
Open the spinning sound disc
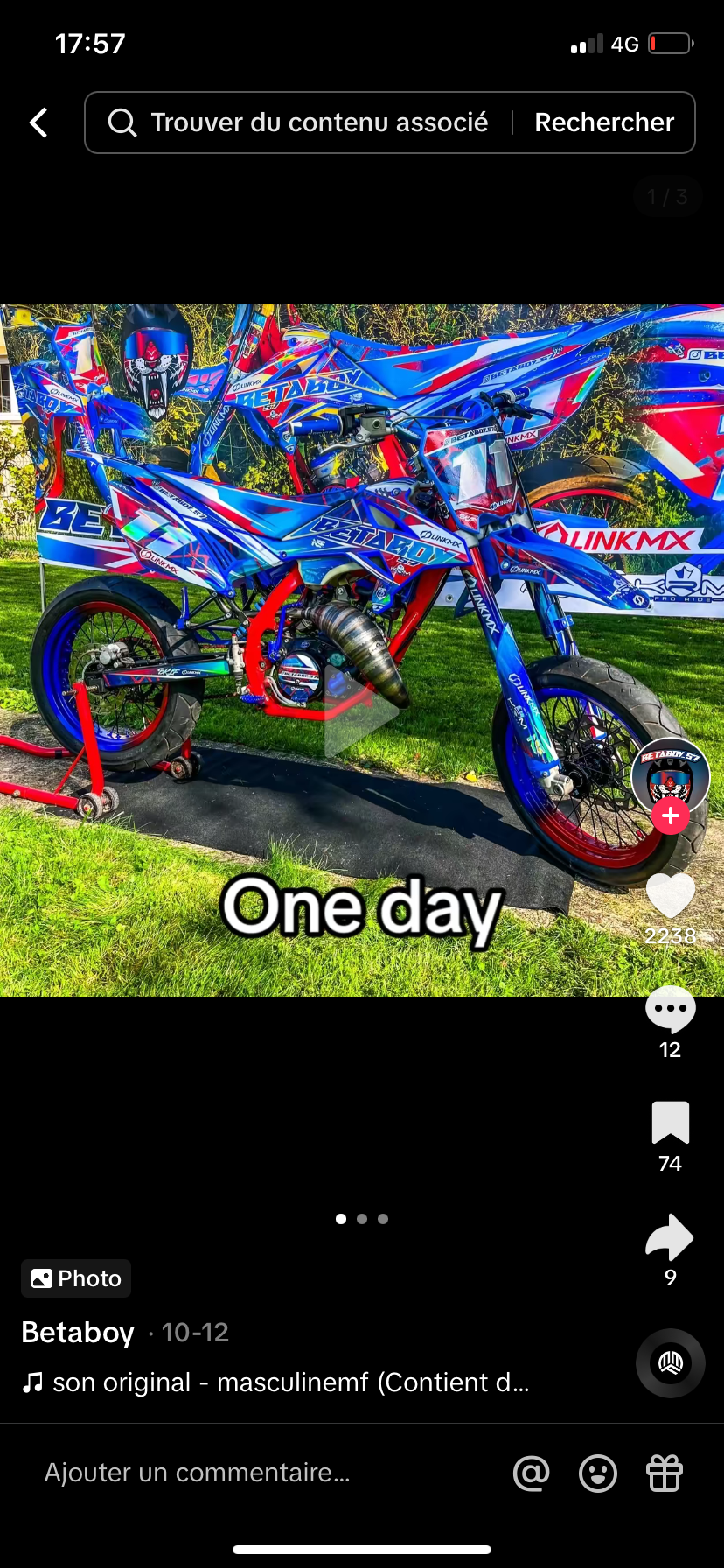(670, 1362)
